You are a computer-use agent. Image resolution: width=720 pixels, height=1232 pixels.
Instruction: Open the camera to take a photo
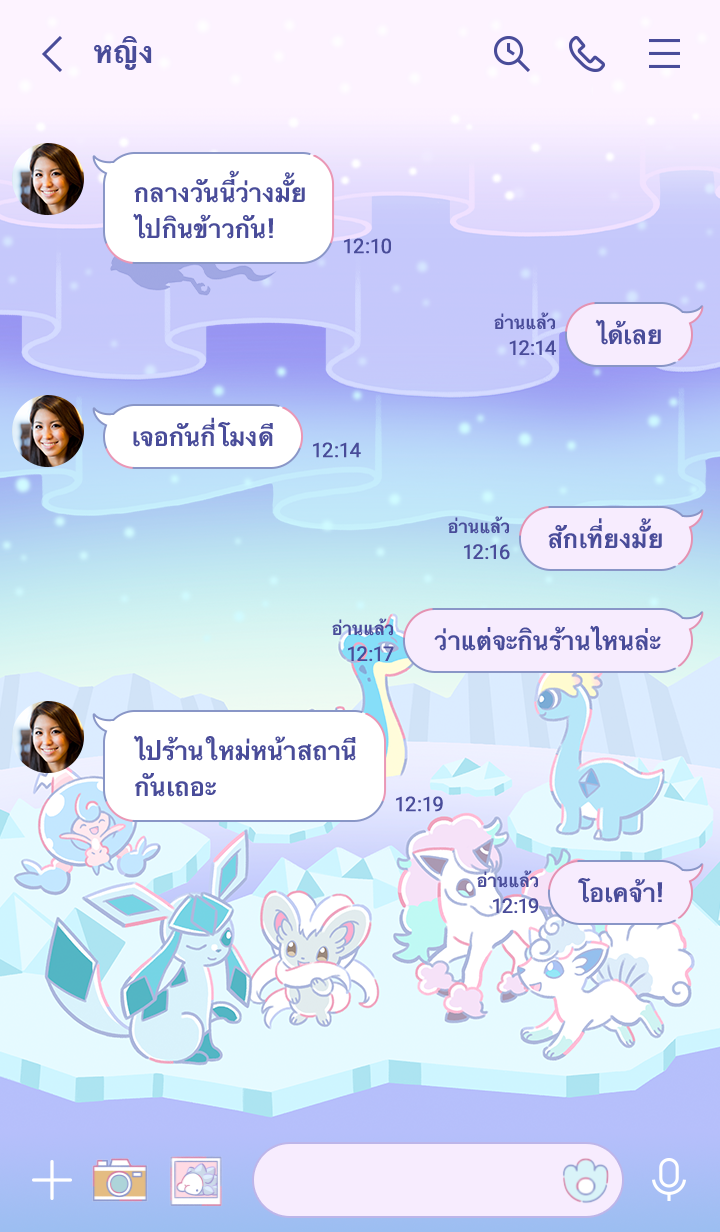click(120, 1180)
